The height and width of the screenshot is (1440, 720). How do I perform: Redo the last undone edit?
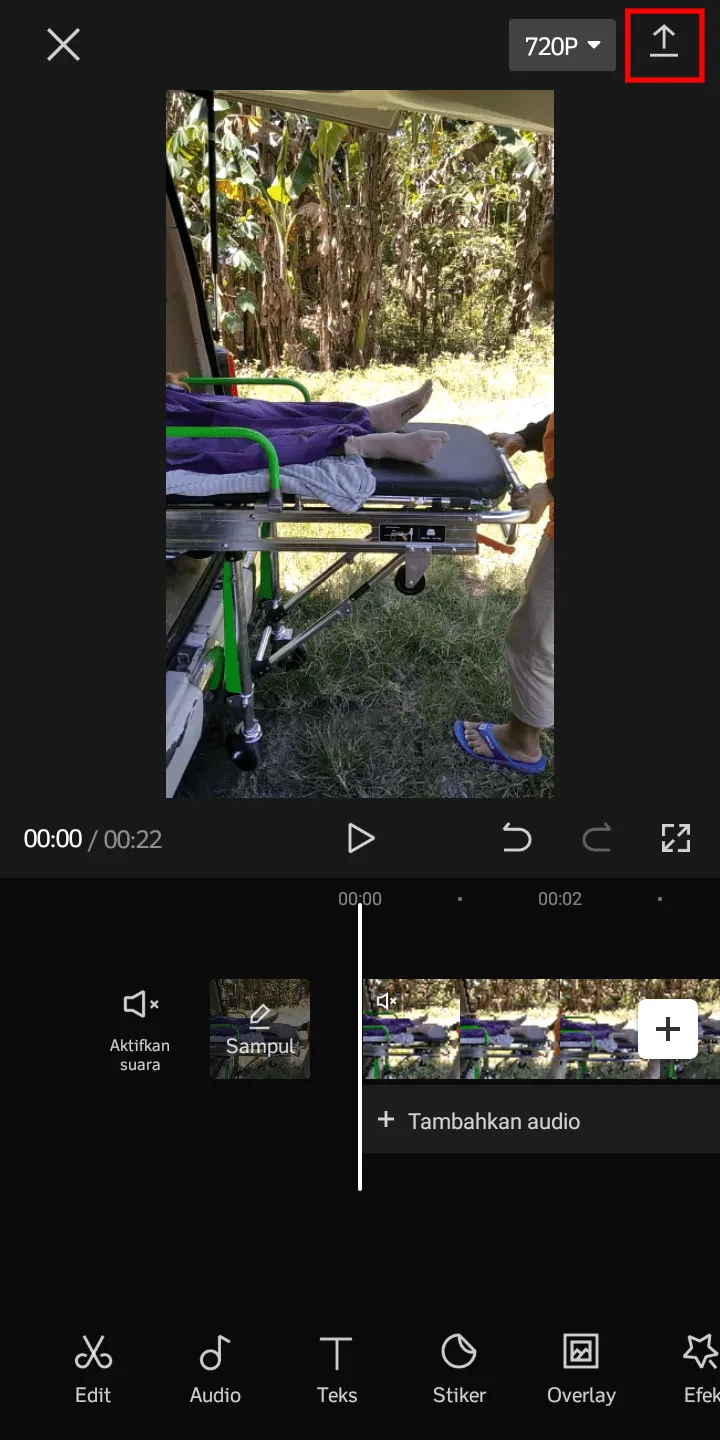tap(597, 839)
